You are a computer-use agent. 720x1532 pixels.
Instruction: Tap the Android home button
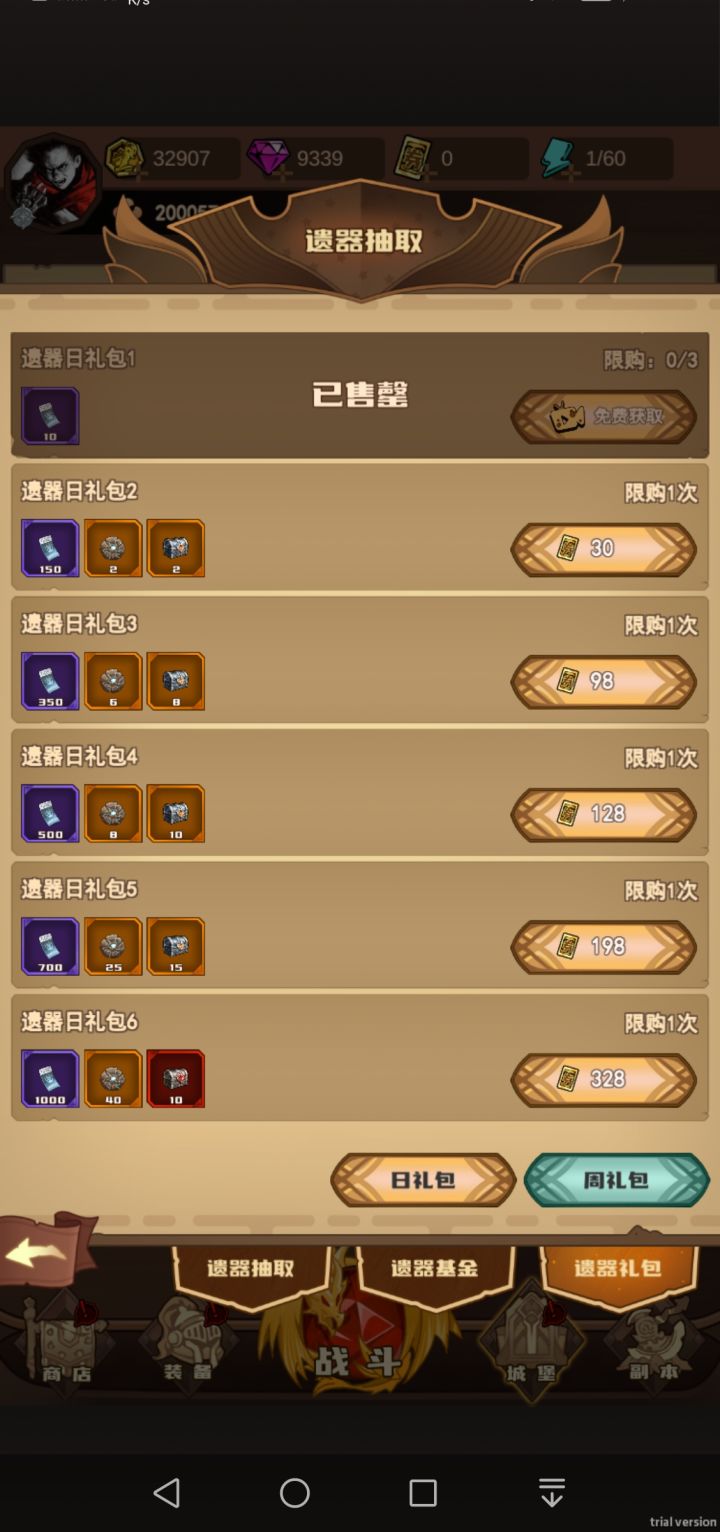(x=295, y=1492)
